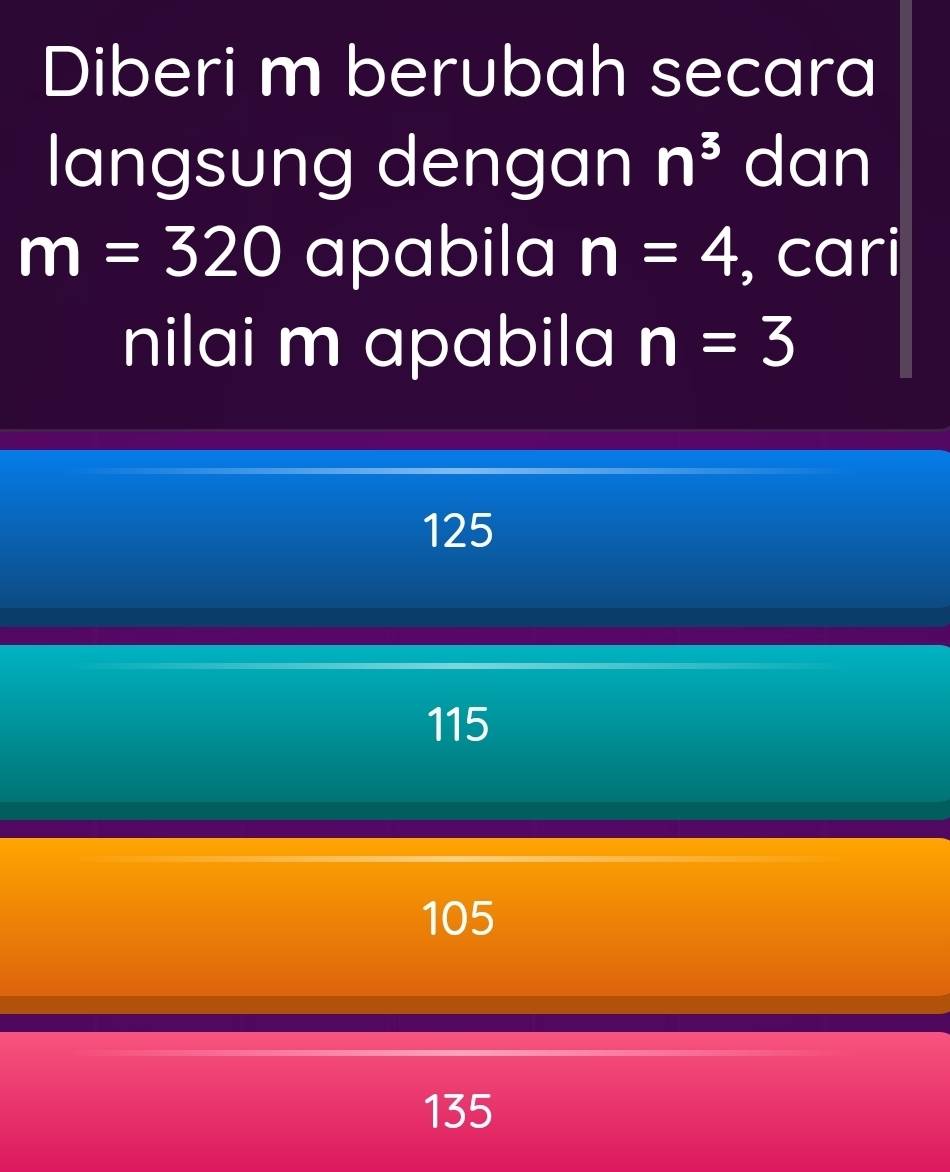
Task: Select answer 125
Action: click(460, 533)
